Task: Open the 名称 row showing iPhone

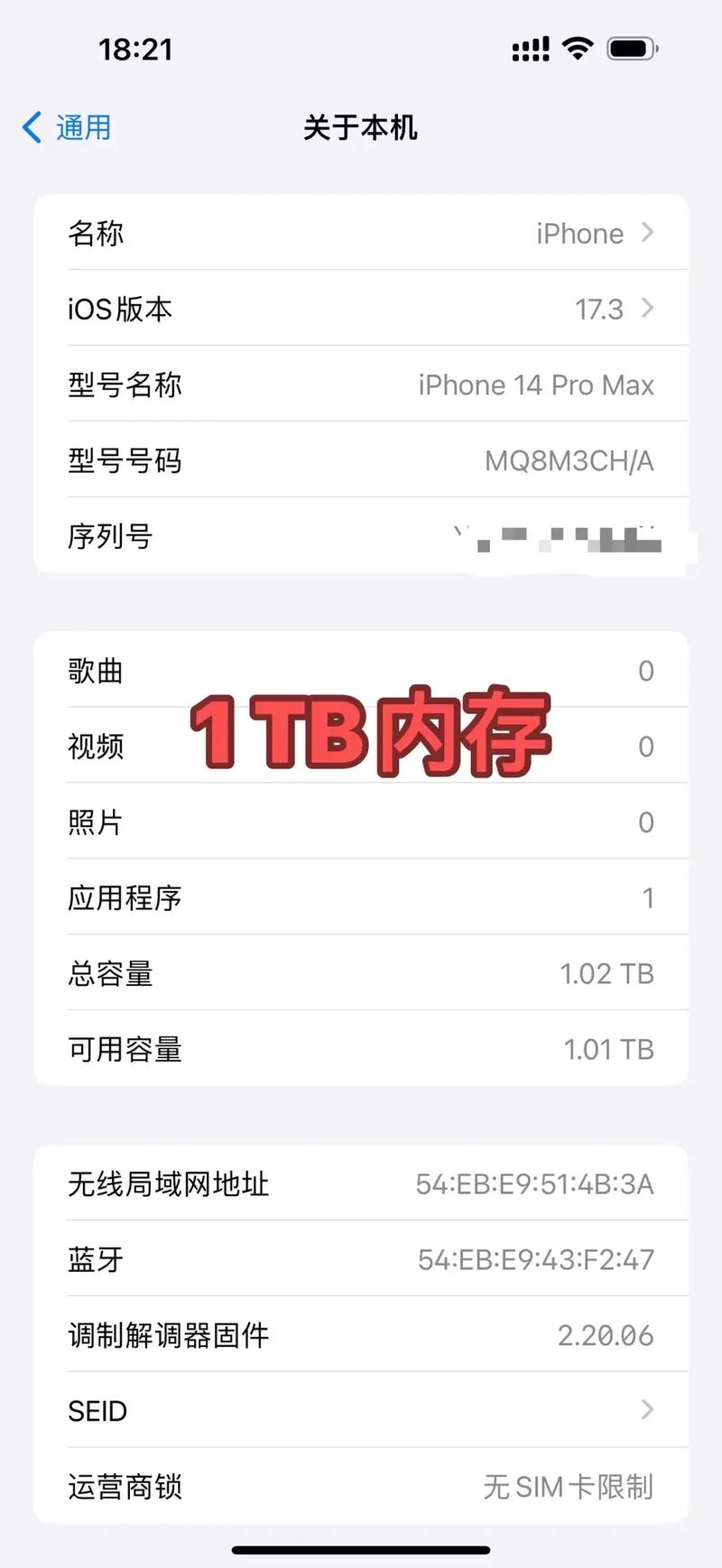Action: click(361, 233)
